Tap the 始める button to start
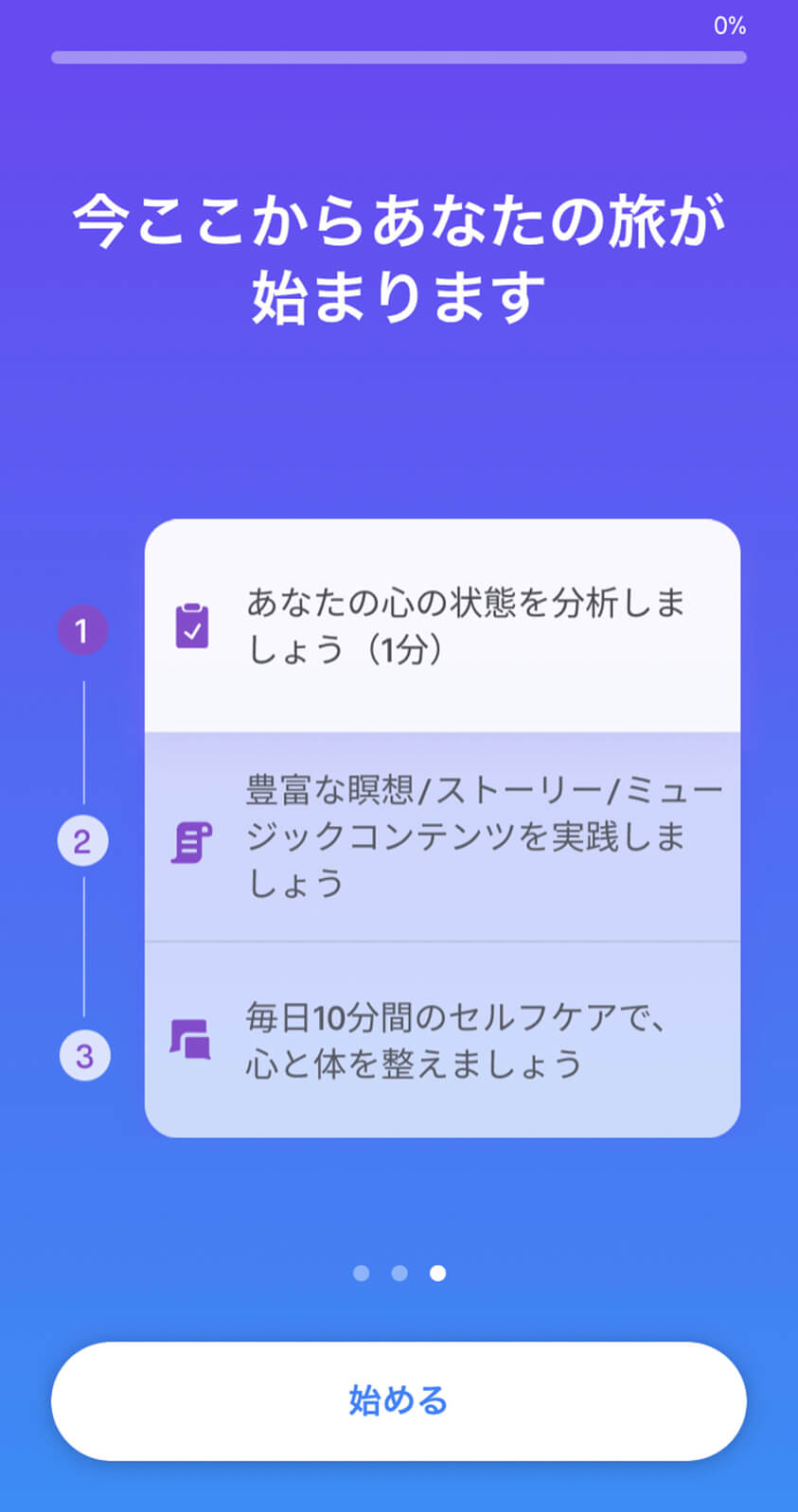Screen dimensions: 798x1512 click(x=399, y=1400)
